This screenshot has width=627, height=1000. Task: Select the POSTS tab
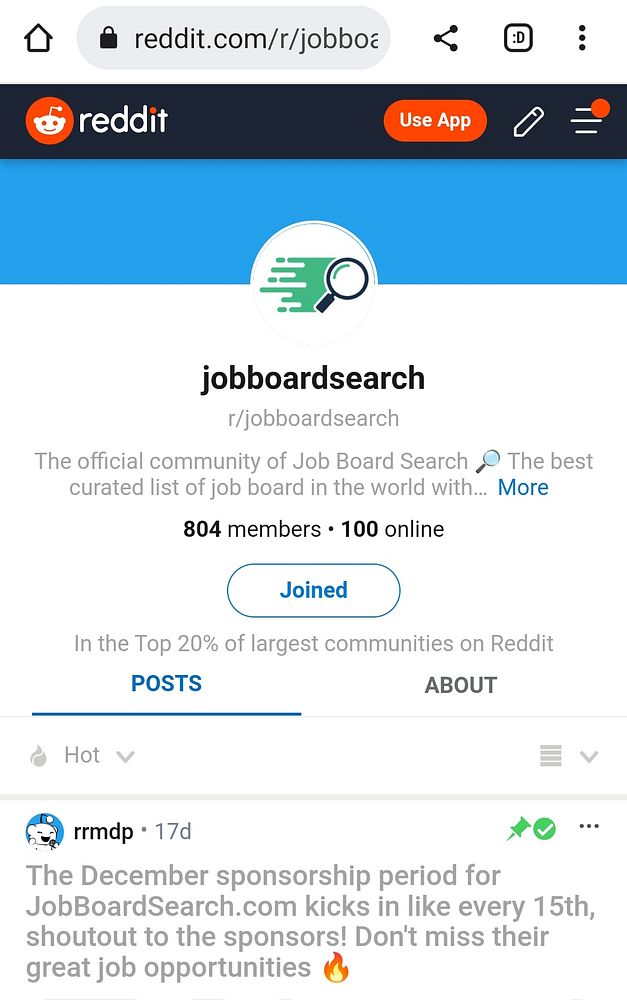pos(166,684)
